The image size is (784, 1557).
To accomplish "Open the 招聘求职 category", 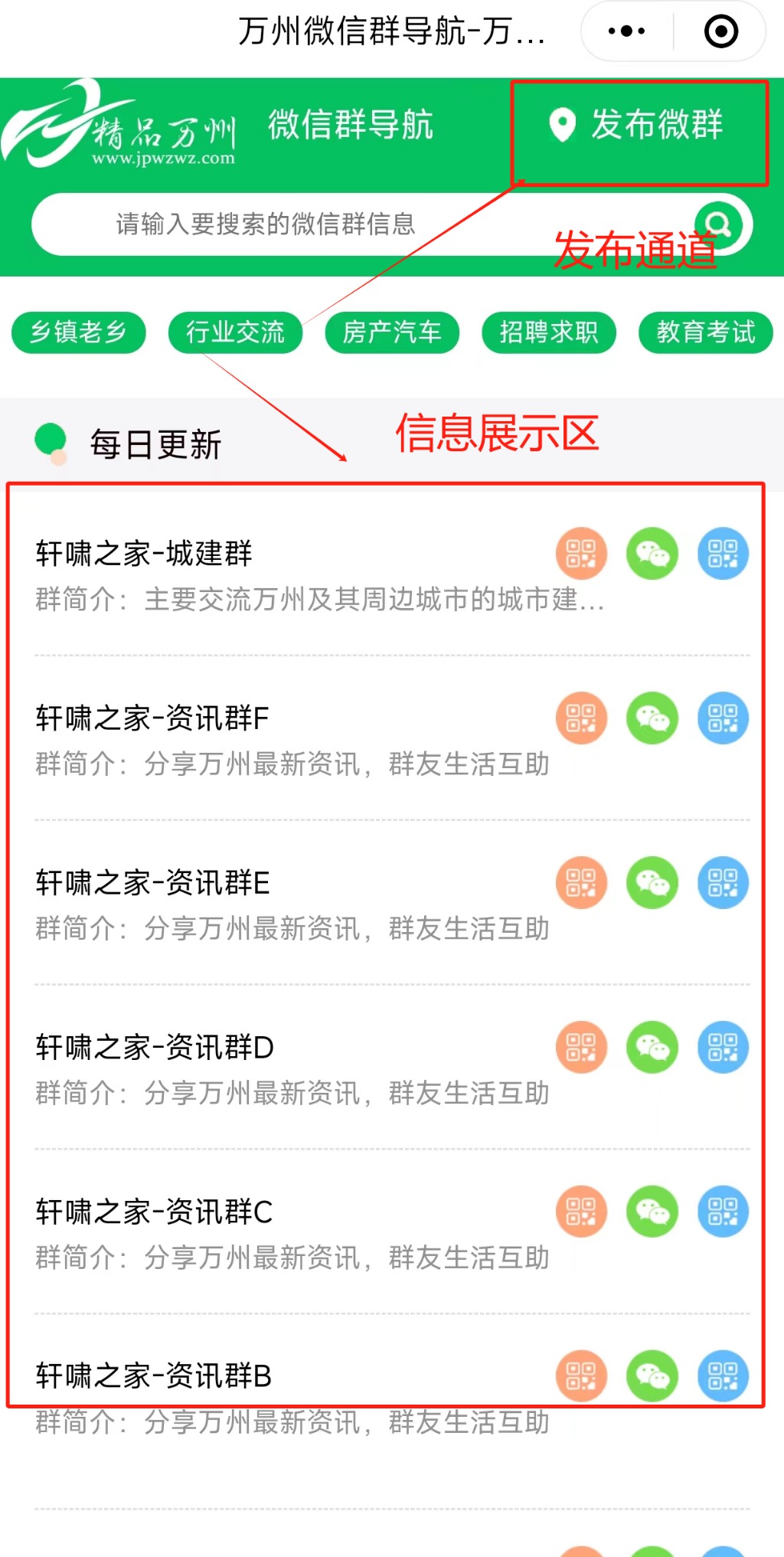I will (548, 332).
